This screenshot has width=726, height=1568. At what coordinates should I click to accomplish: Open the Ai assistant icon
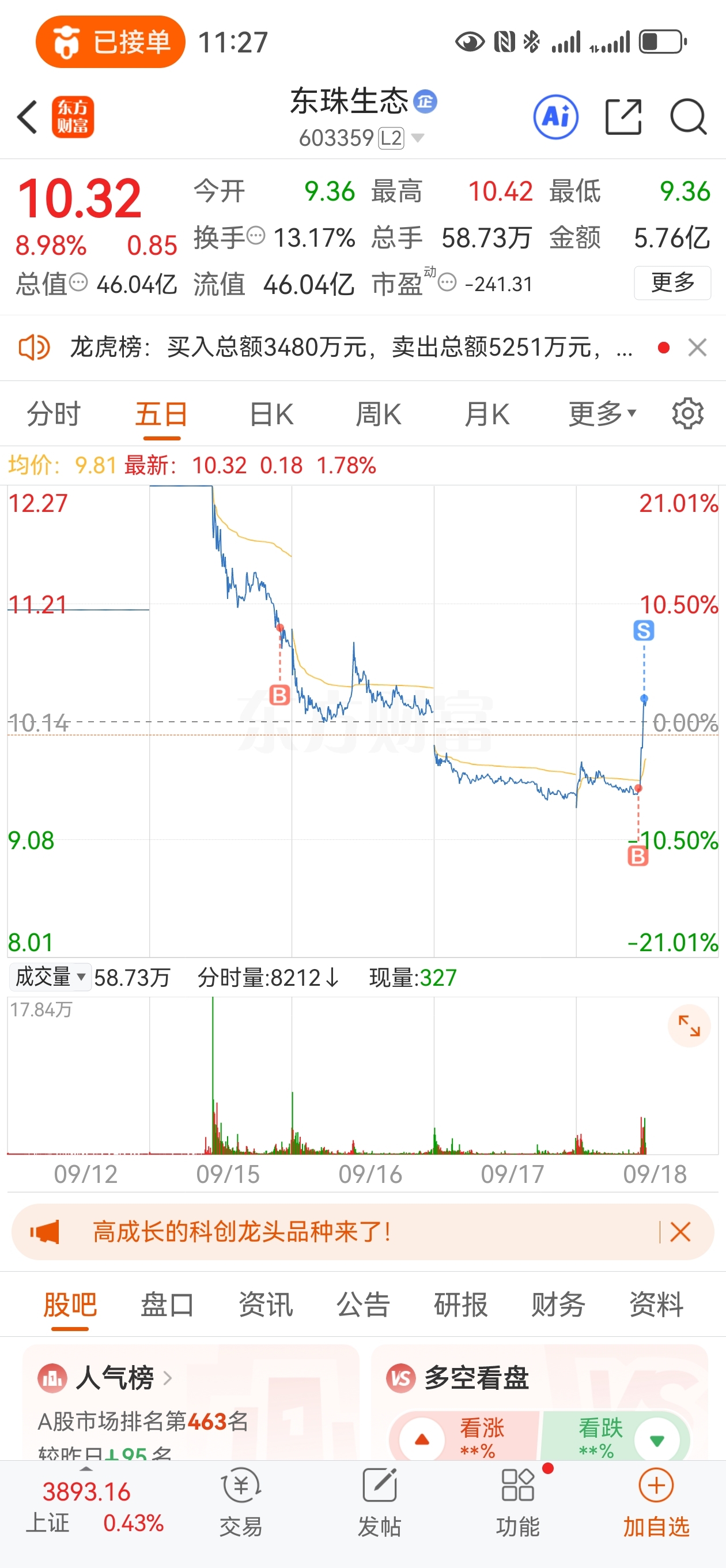(x=555, y=116)
